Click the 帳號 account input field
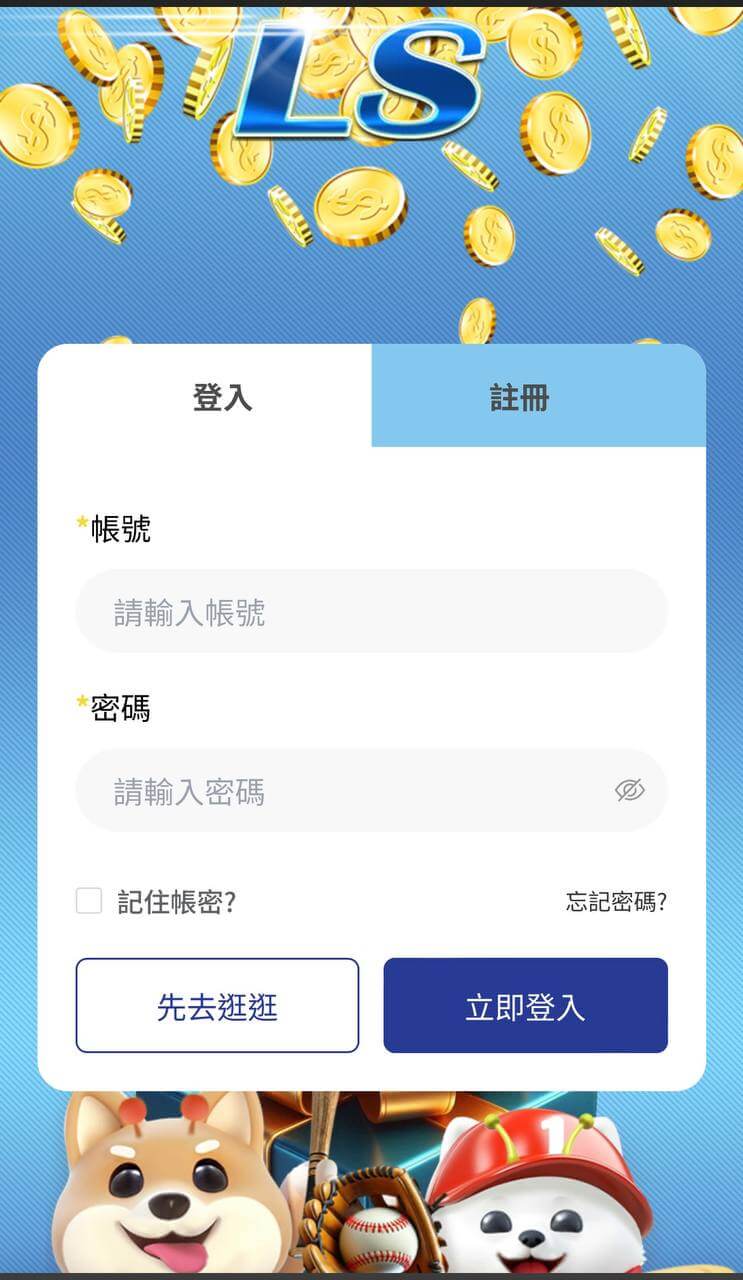Viewport: 743px width, 1280px height. (x=371, y=611)
